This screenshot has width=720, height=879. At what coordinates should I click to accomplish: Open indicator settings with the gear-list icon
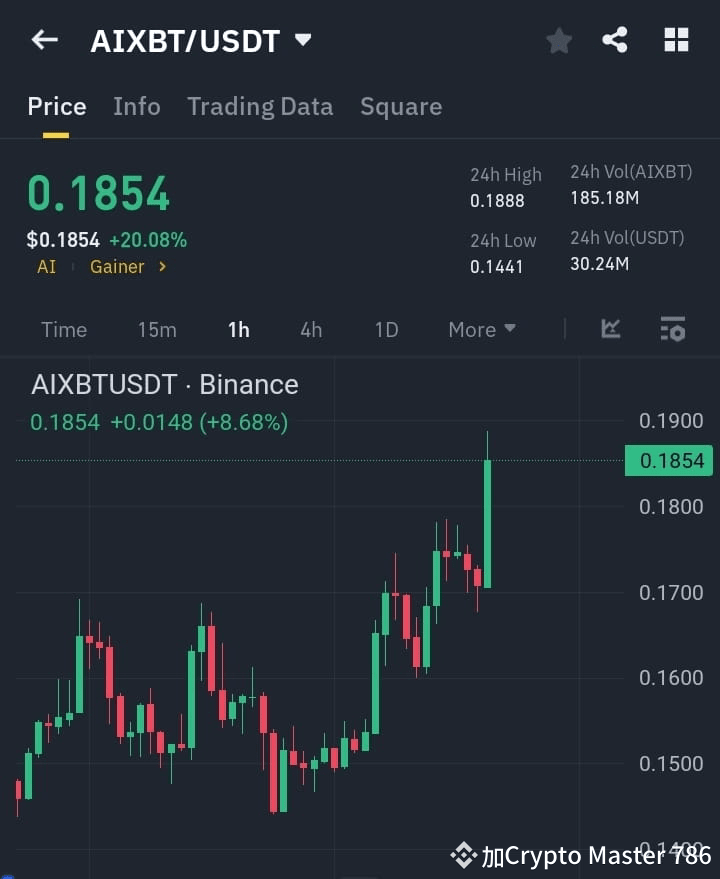click(x=674, y=329)
